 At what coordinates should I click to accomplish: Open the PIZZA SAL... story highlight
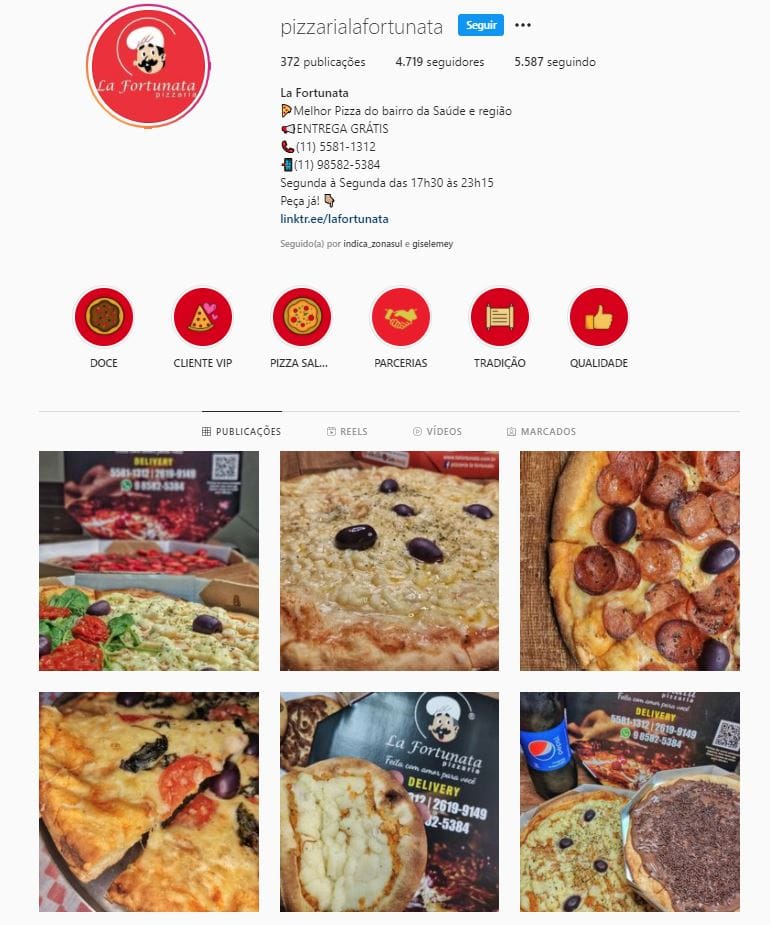[301, 317]
